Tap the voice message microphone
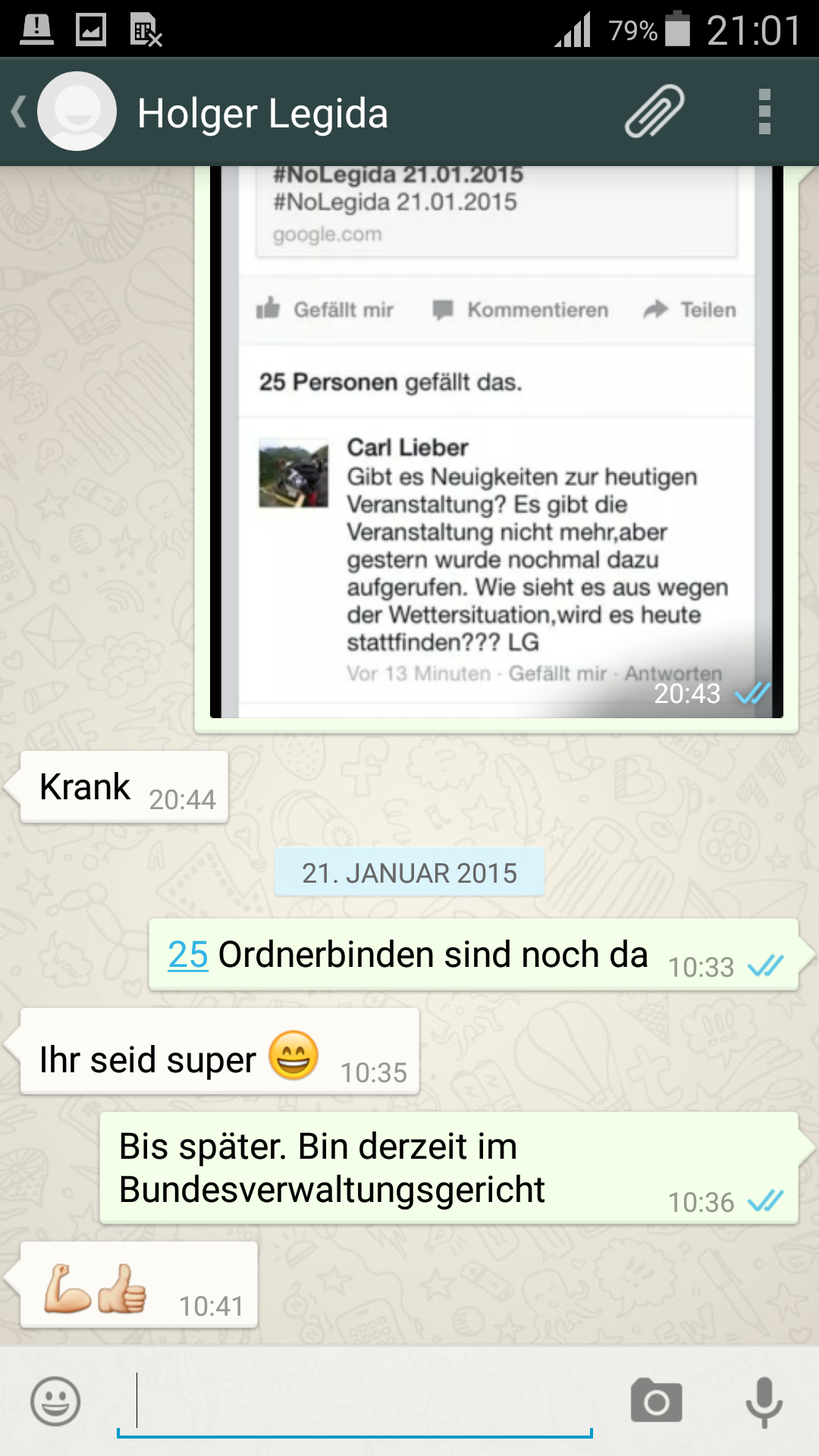 (x=764, y=1401)
